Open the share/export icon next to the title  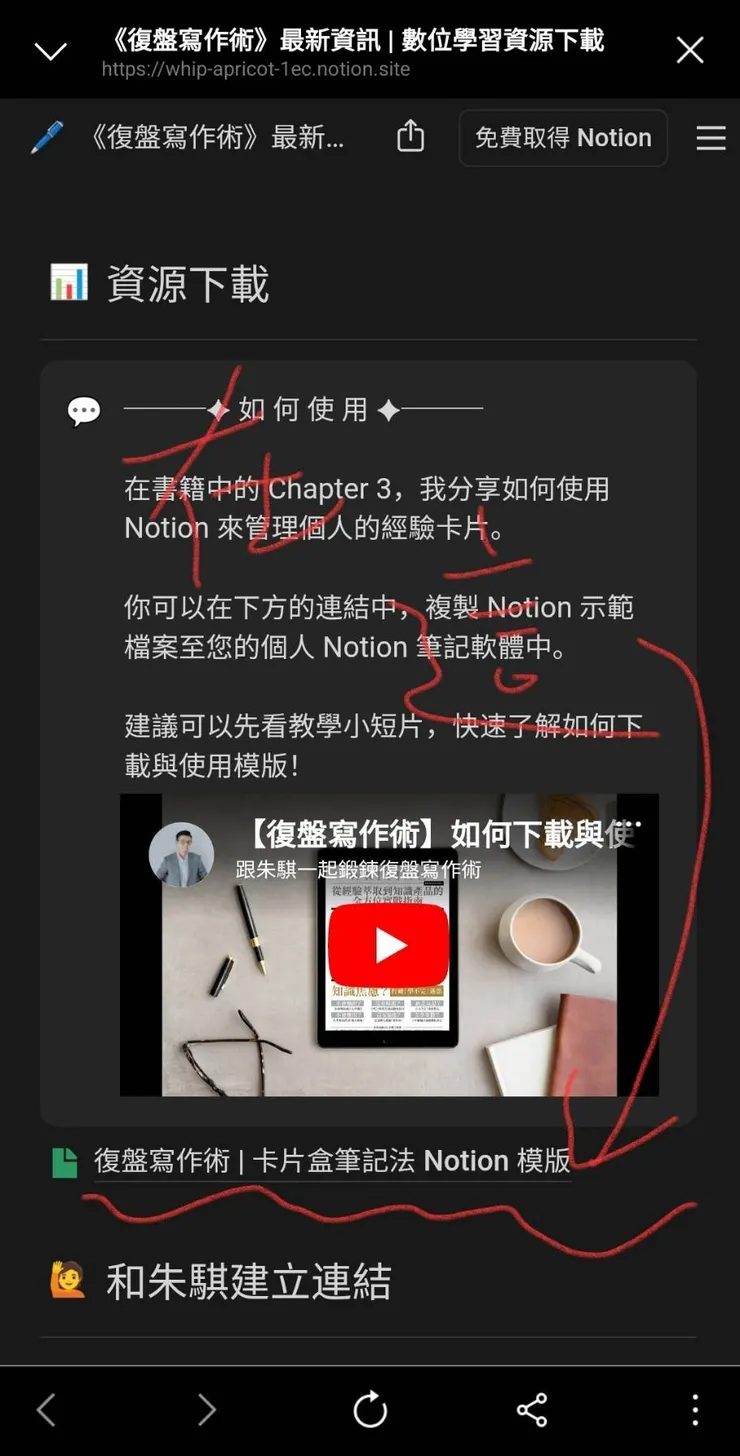tap(410, 138)
